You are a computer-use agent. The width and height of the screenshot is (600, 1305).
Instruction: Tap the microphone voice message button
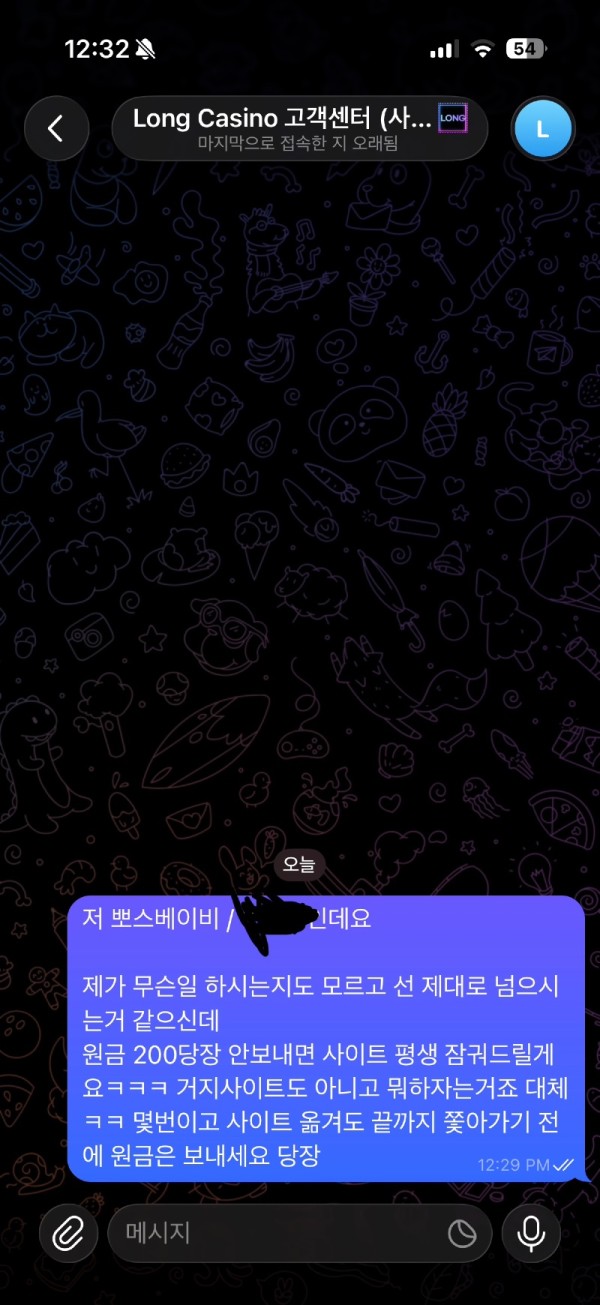(x=531, y=1233)
